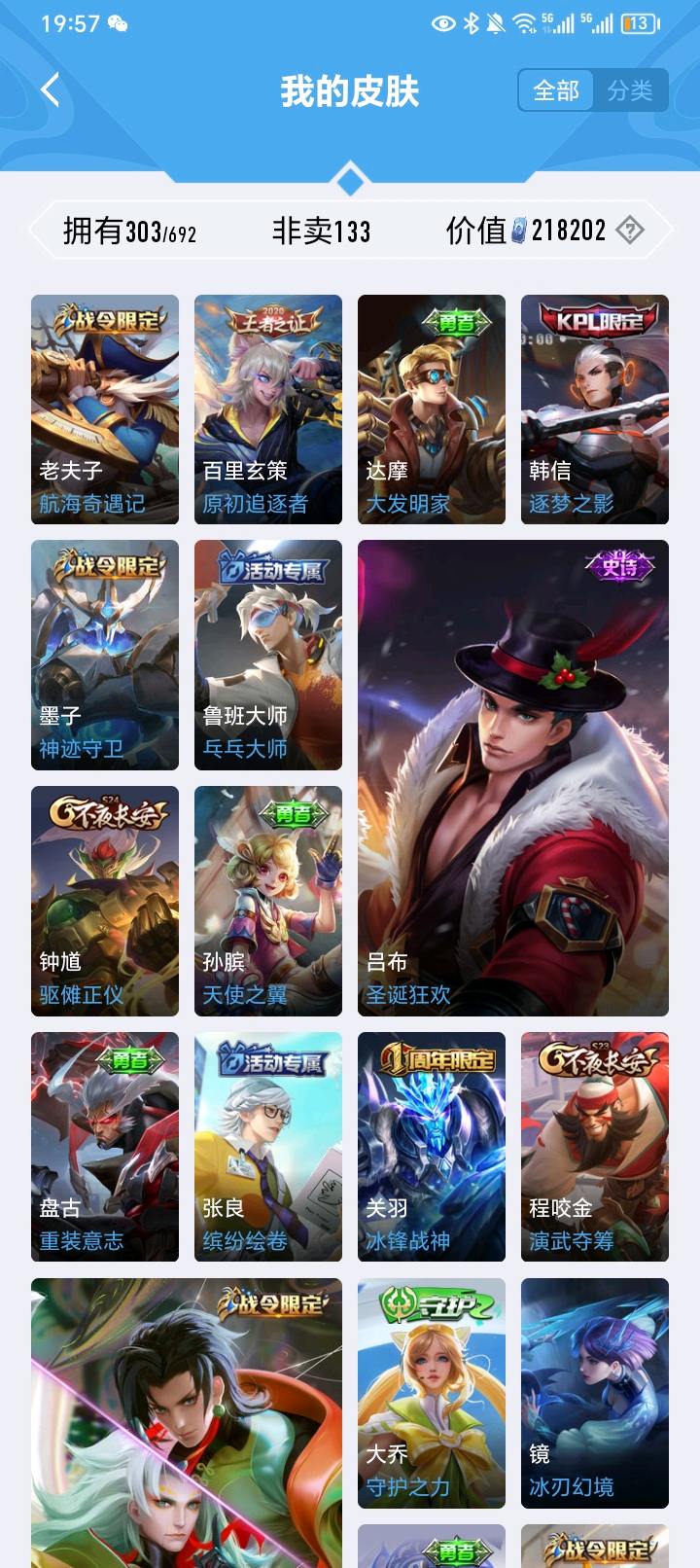The width and height of the screenshot is (700, 1568).
Task: Select 钟馗 驱傩正仪 skin
Action: (x=105, y=901)
